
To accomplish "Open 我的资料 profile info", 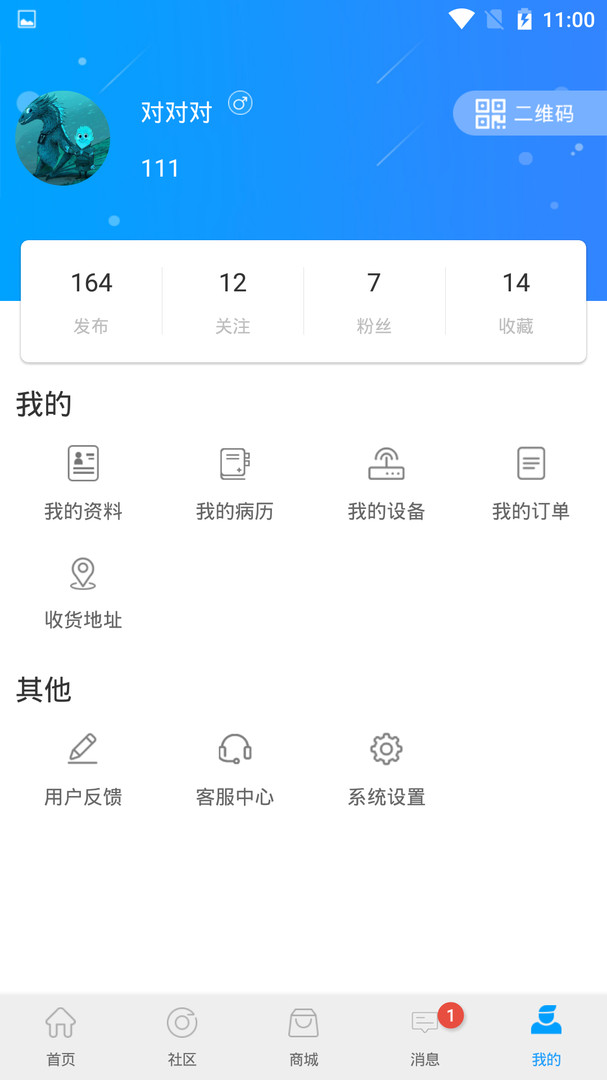I will [x=83, y=483].
